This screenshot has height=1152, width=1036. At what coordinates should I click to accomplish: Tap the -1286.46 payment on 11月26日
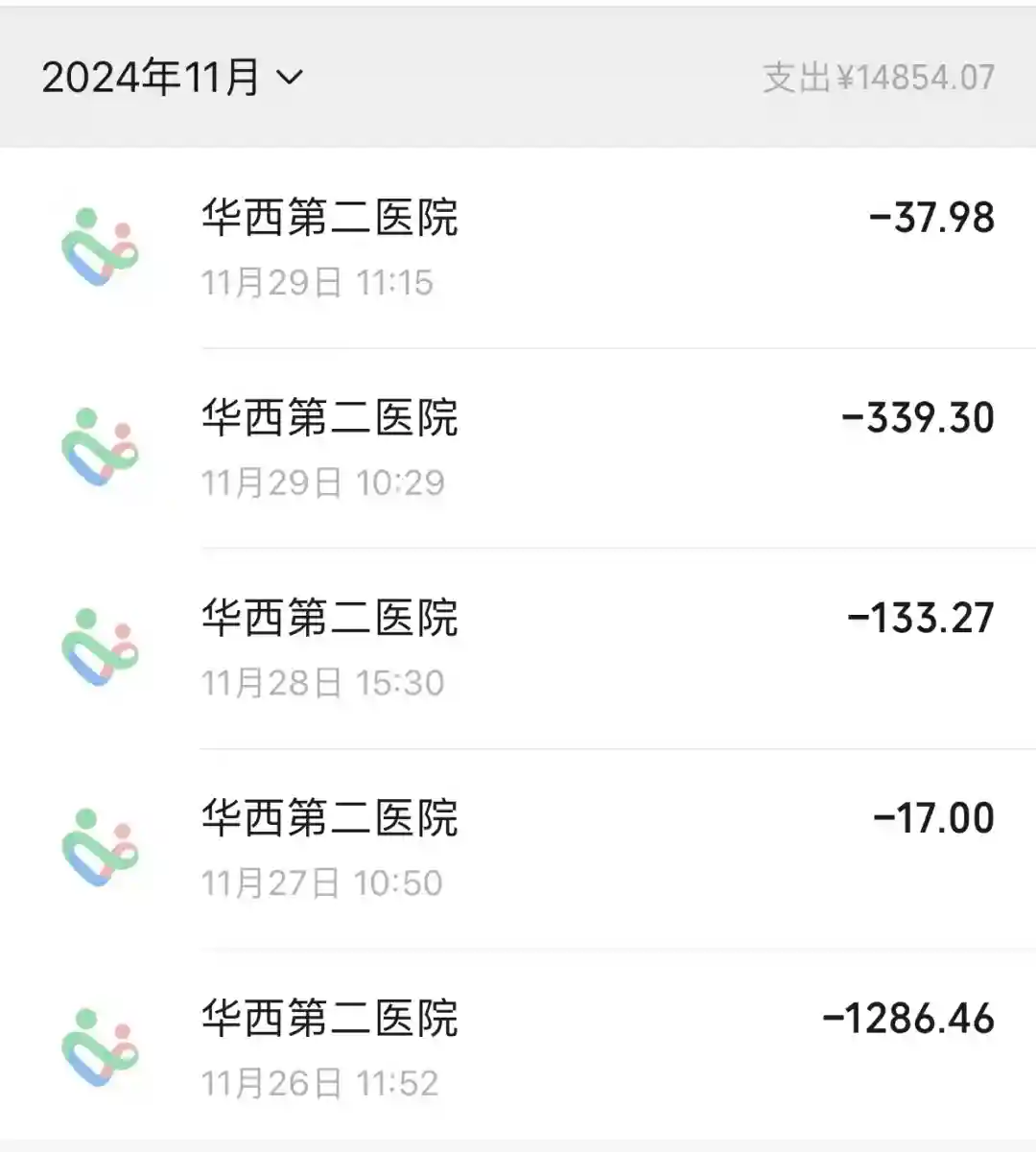[x=518, y=1048]
